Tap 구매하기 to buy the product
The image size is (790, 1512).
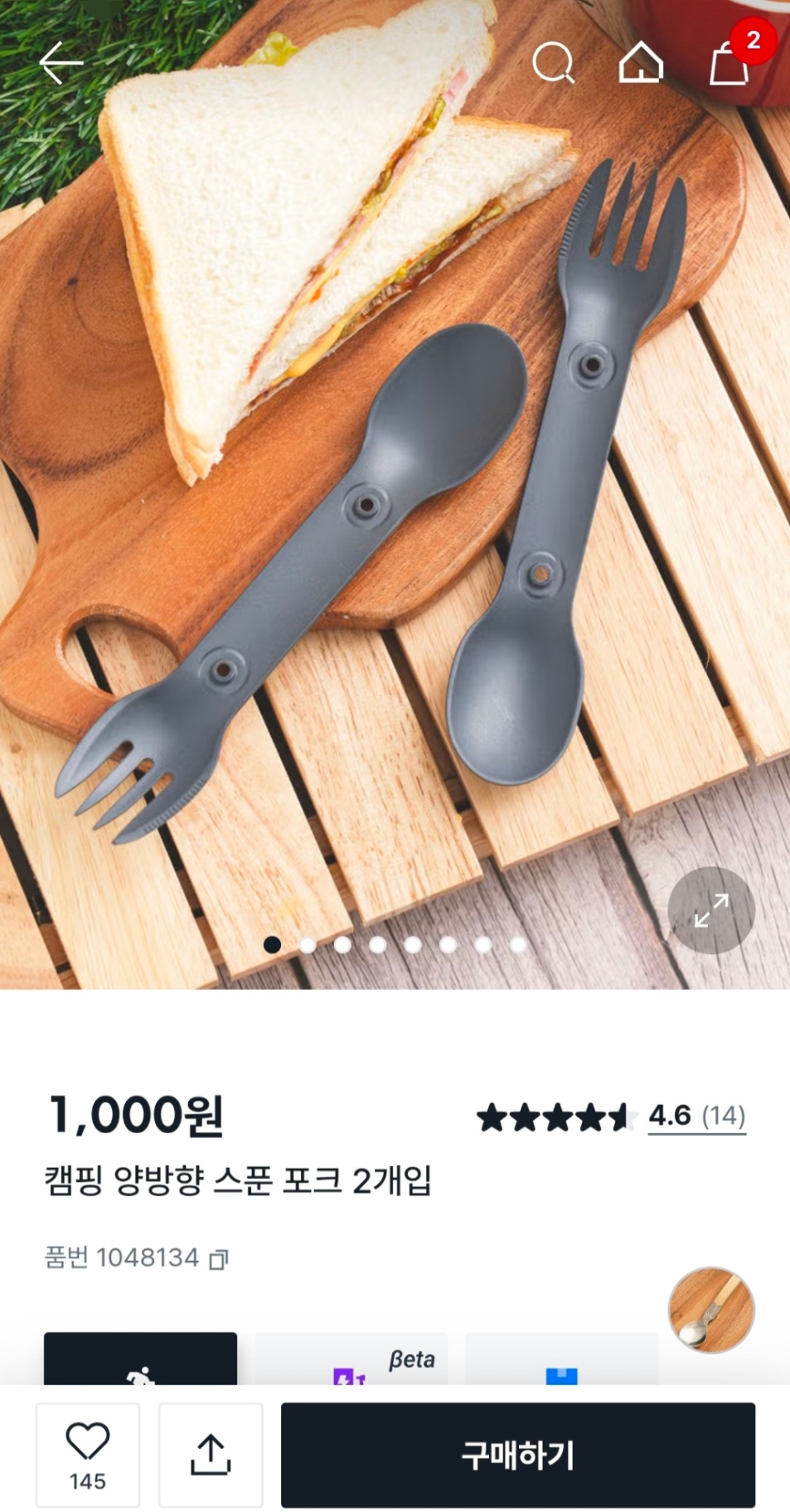point(517,1454)
